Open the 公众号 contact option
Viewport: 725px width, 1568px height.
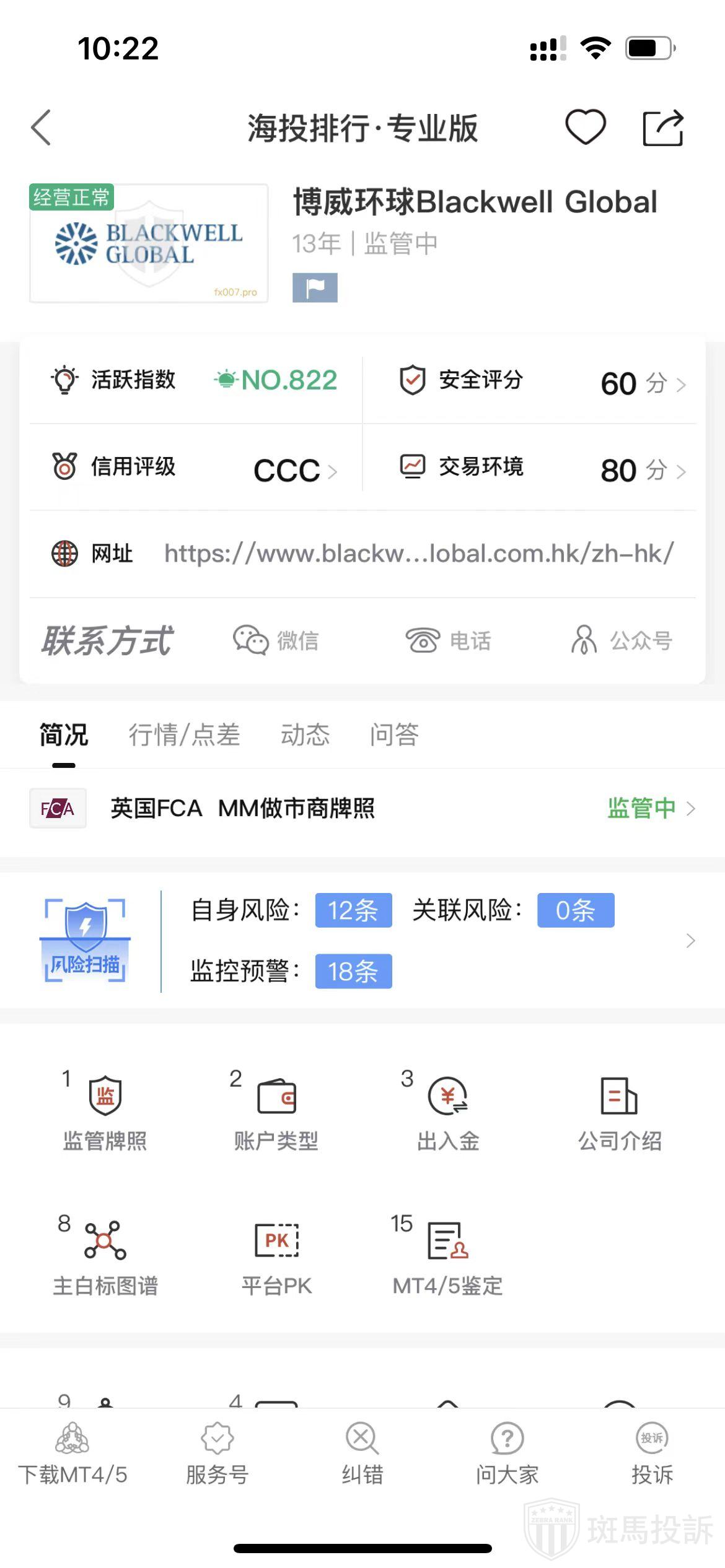(x=622, y=640)
